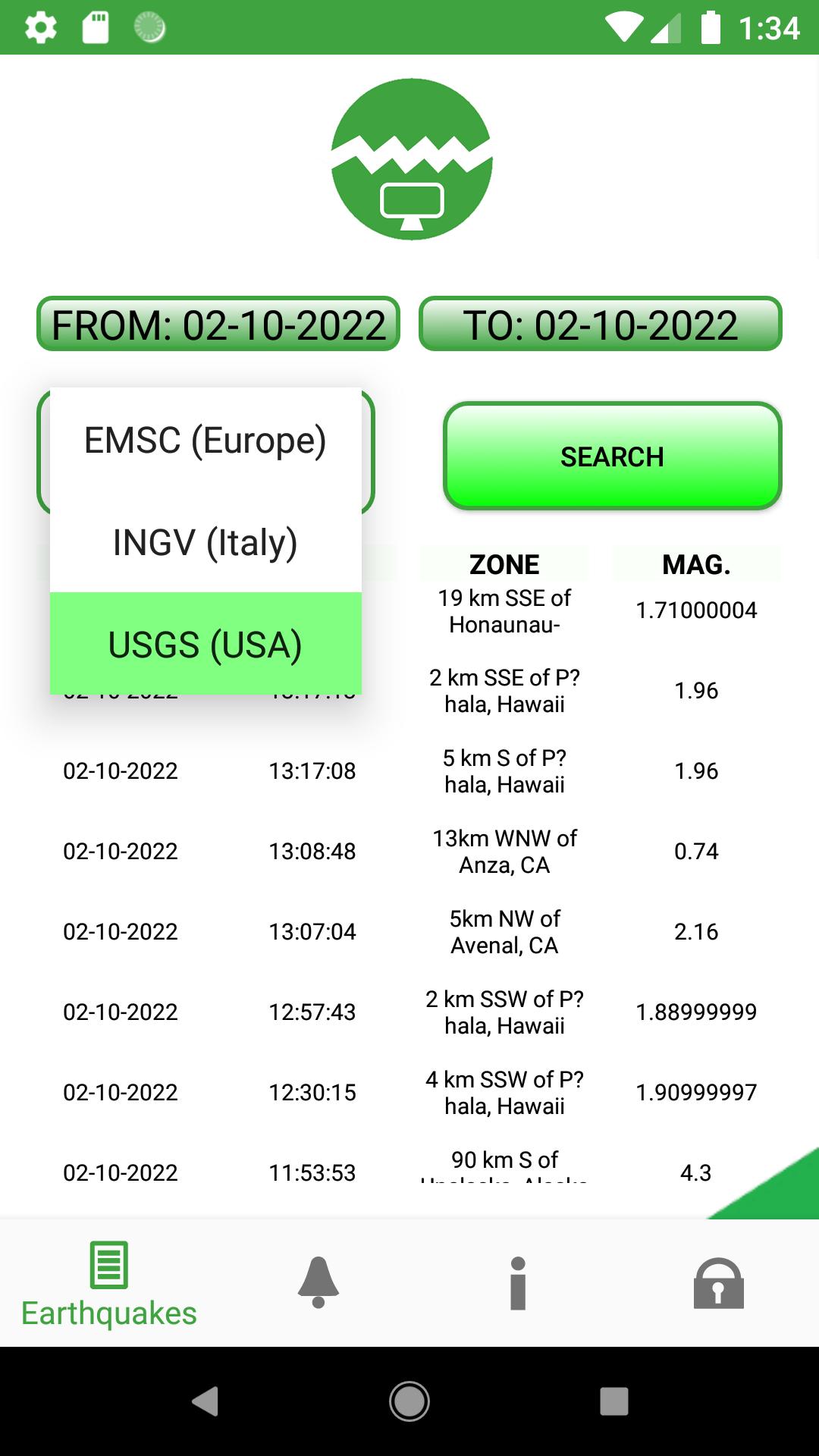Open the info tab
The image size is (819, 1456).
(518, 1283)
